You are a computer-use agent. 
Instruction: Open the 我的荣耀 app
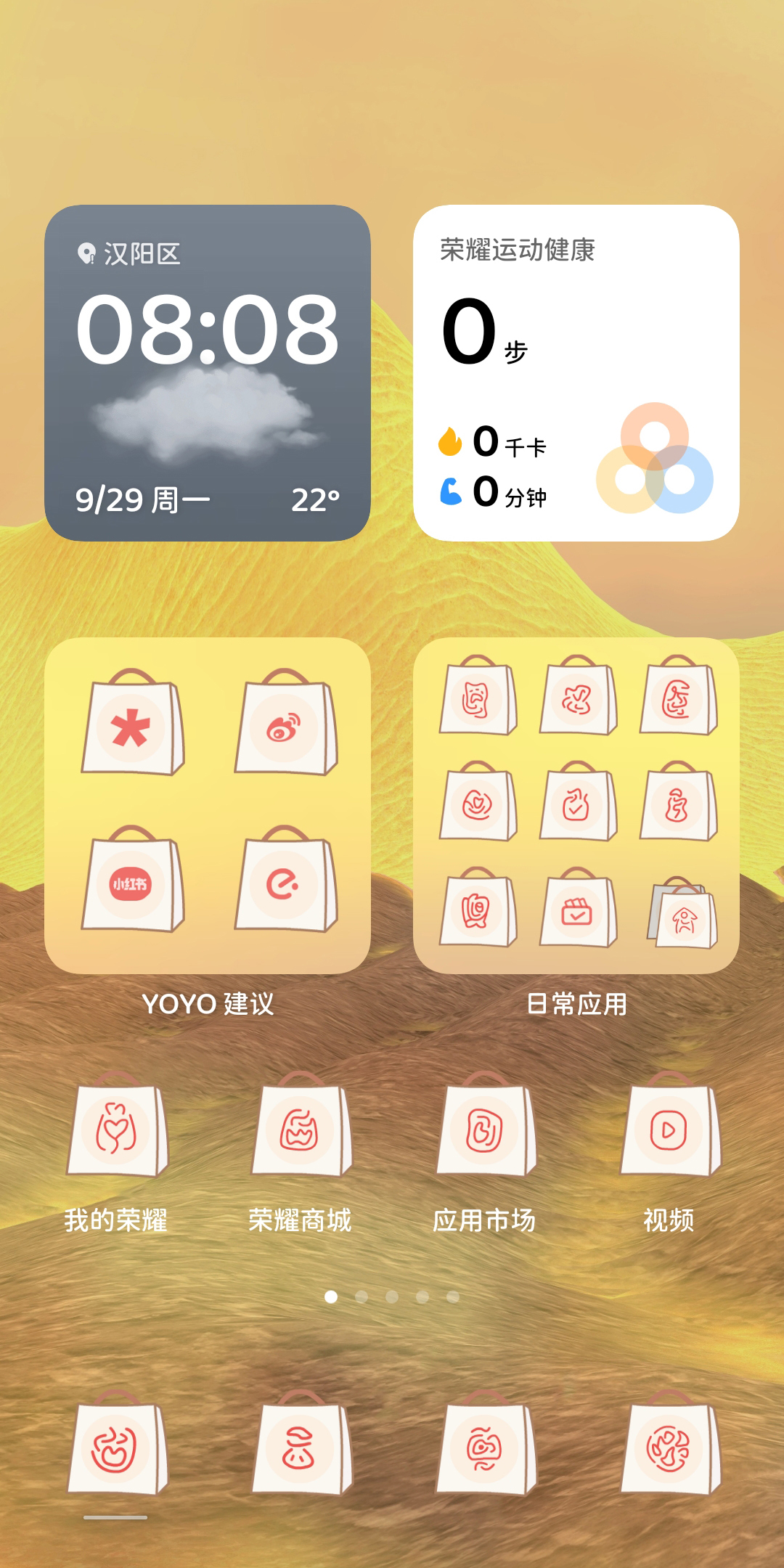tap(117, 1130)
